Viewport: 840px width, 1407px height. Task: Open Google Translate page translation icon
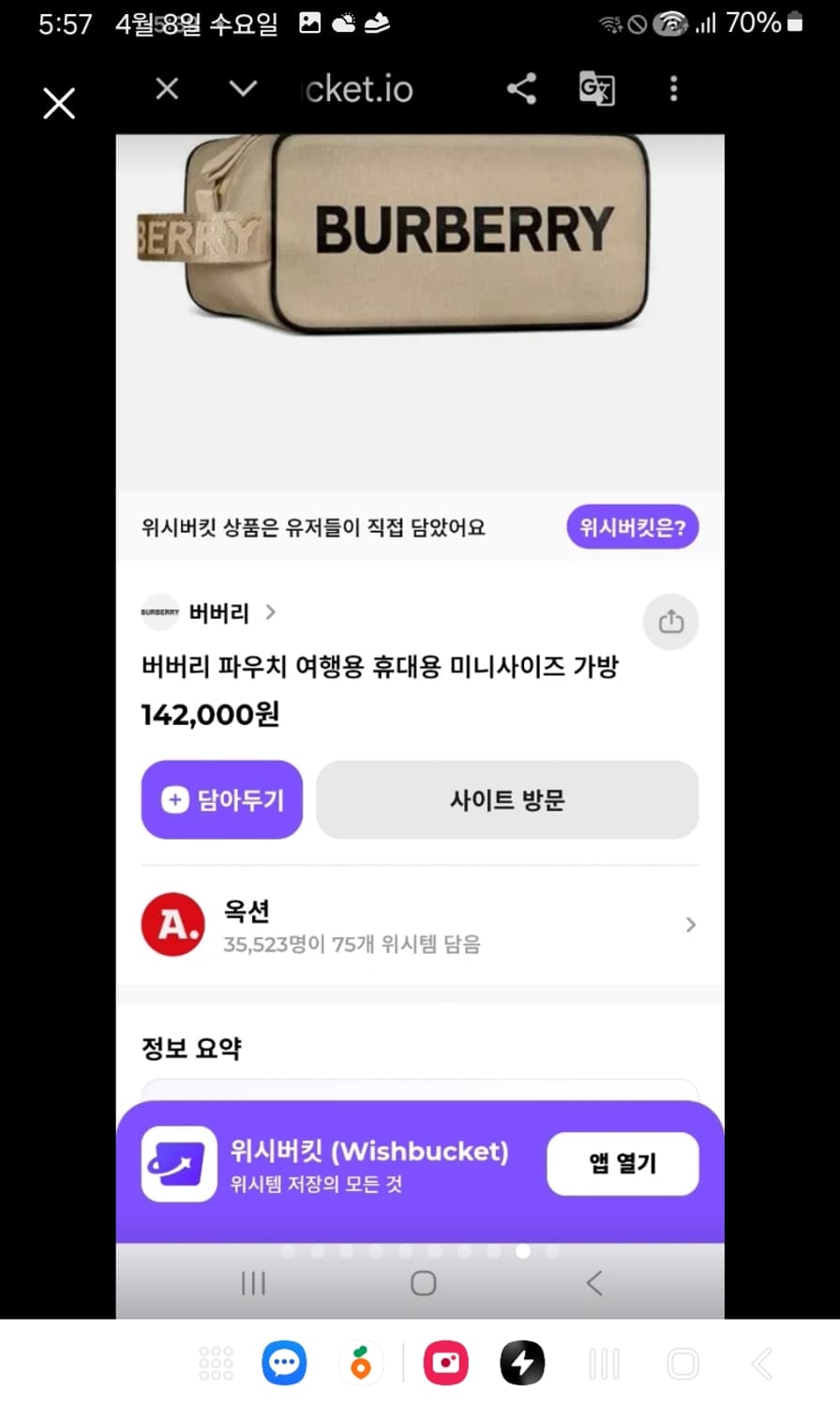[597, 88]
